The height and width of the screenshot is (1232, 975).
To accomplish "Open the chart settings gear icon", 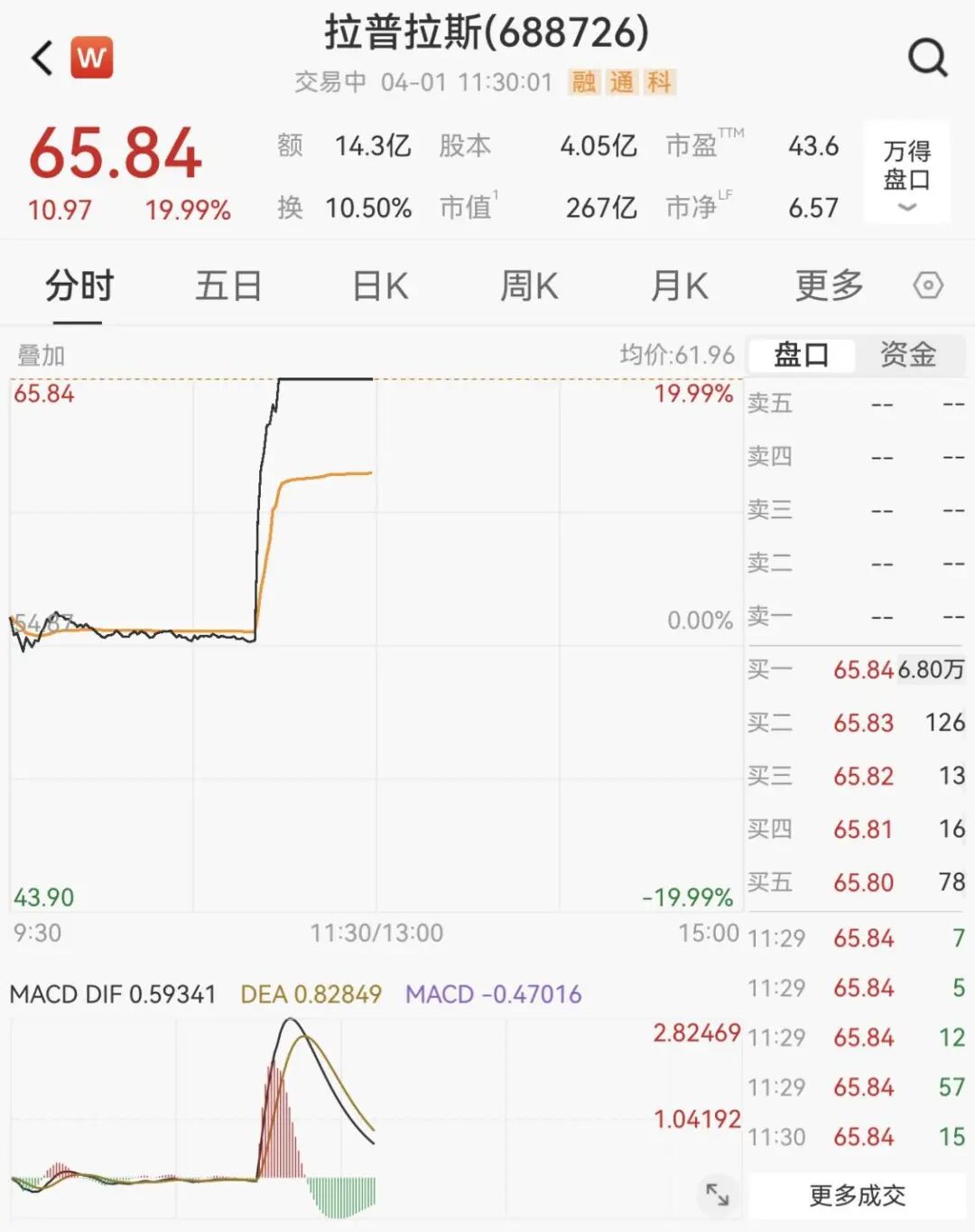I will [927, 285].
